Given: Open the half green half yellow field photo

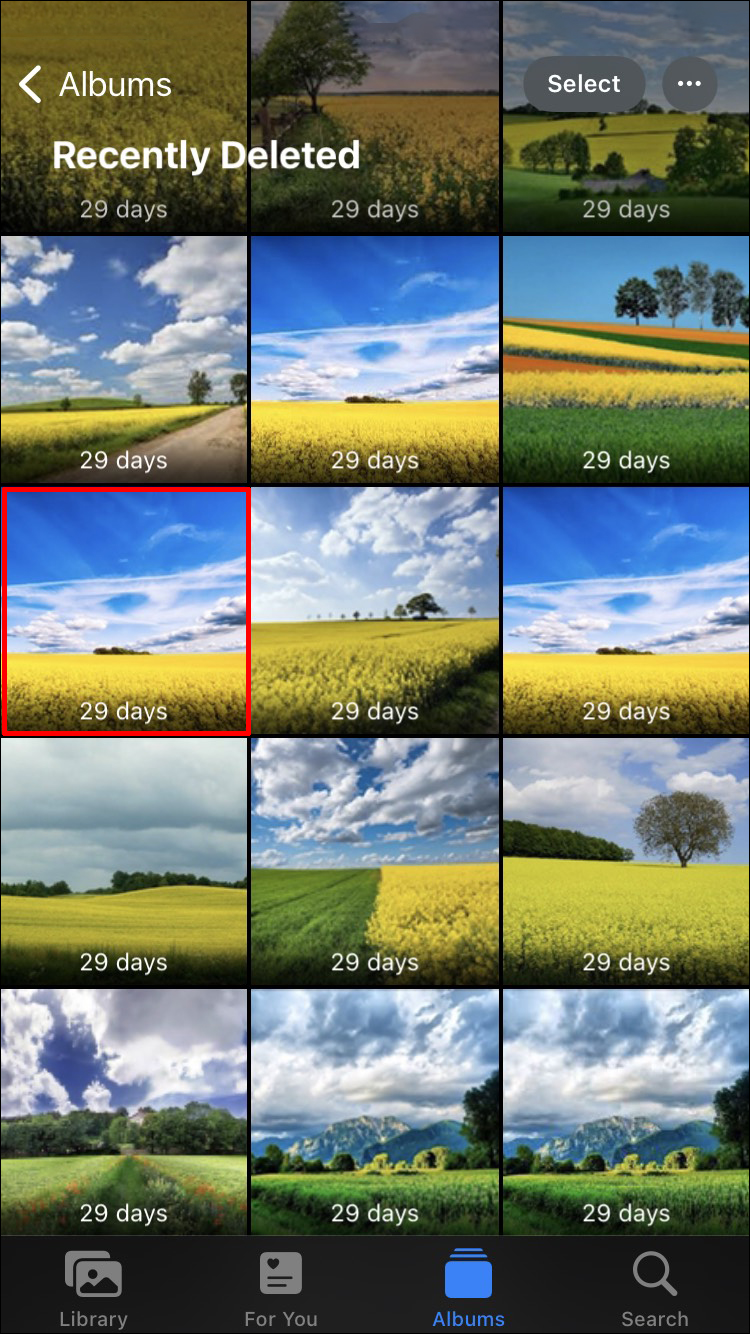Looking at the screenshot, I should [x=375, y=862].
